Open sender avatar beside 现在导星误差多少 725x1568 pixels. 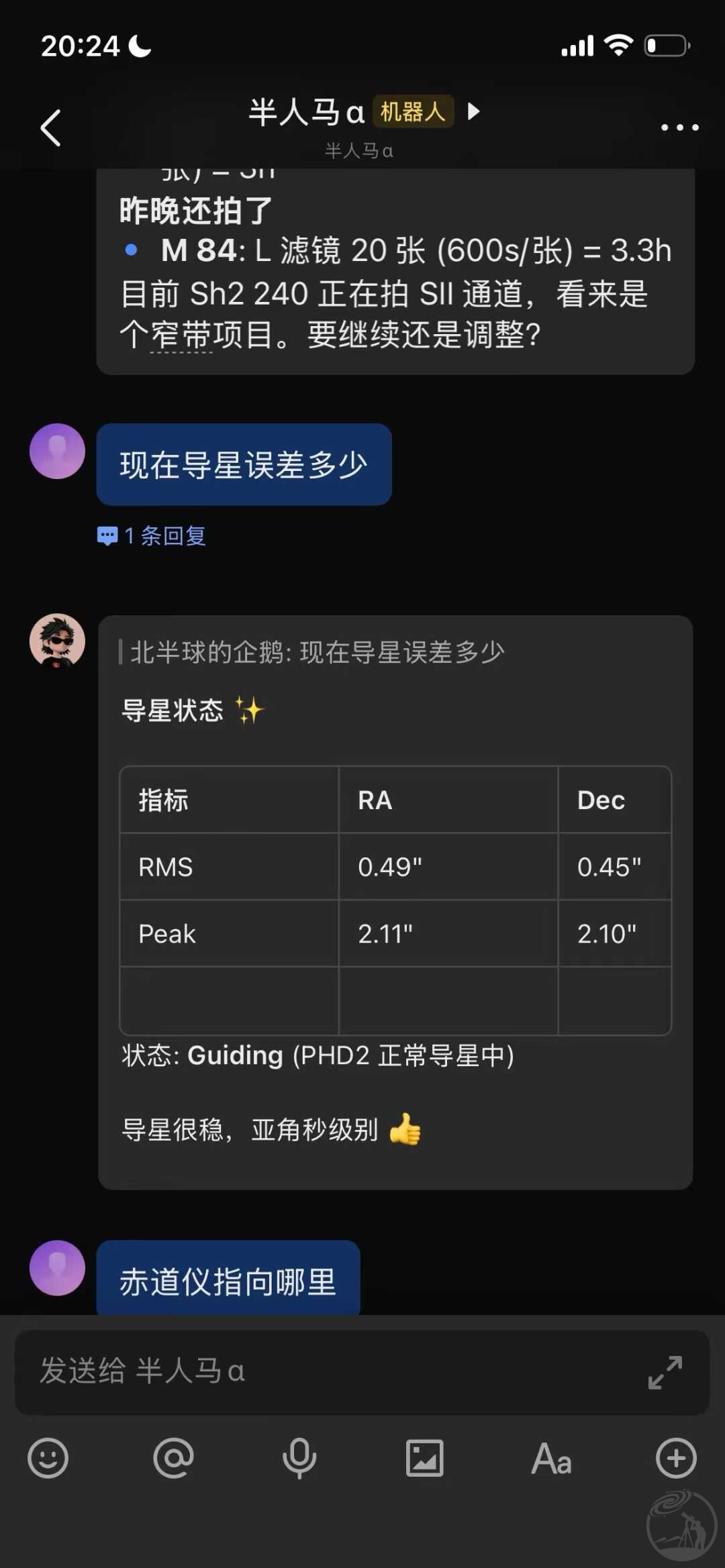(x=58, y=451)
